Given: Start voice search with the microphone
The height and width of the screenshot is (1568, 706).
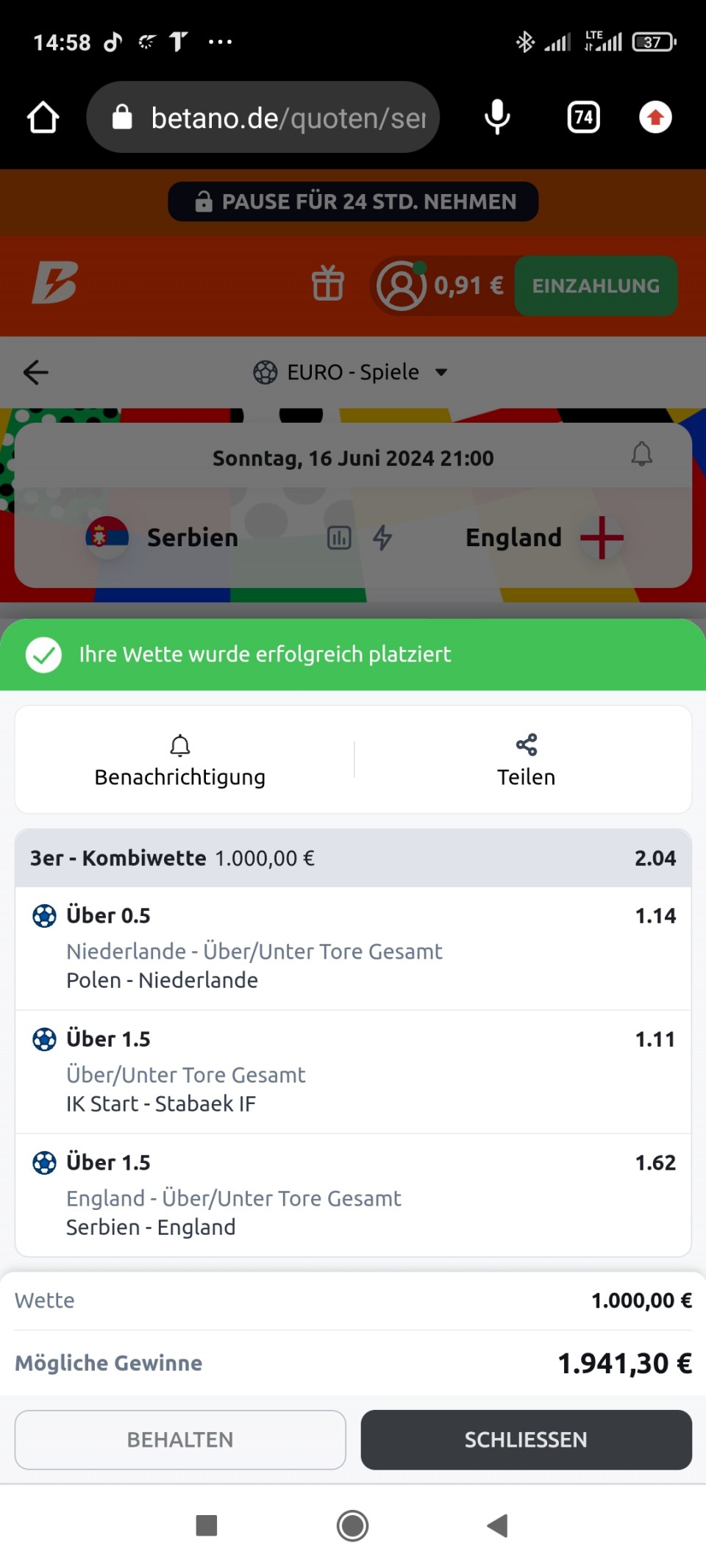Looking at the screenshot, I should click(x=497, y=118).
